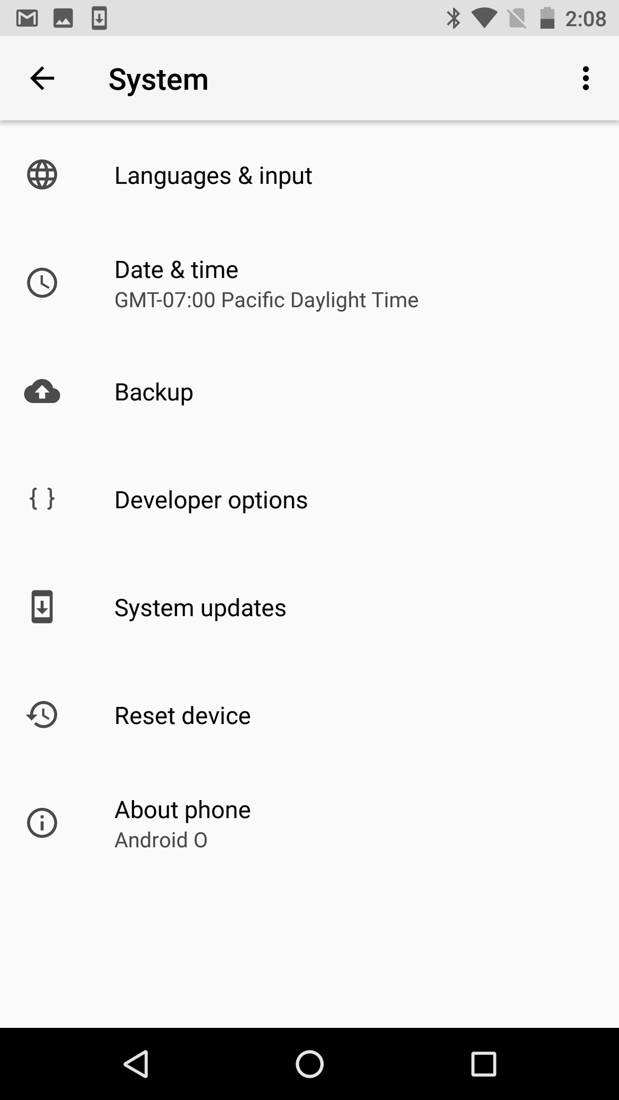Screen dimensions: 619x1100
Task: Go back from System settings
Action: pos(42,78)
